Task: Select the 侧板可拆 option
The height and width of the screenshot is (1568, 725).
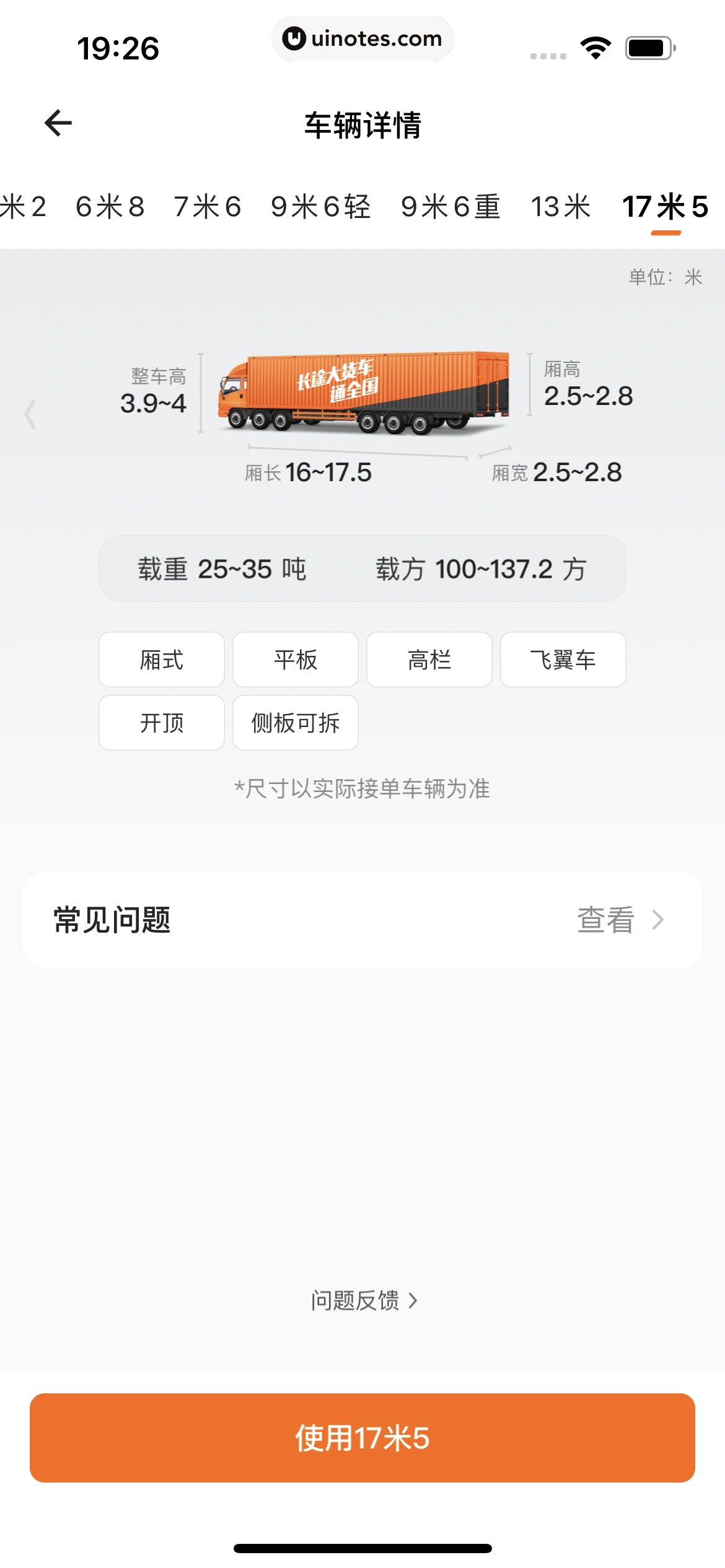Action: point(295,723)
